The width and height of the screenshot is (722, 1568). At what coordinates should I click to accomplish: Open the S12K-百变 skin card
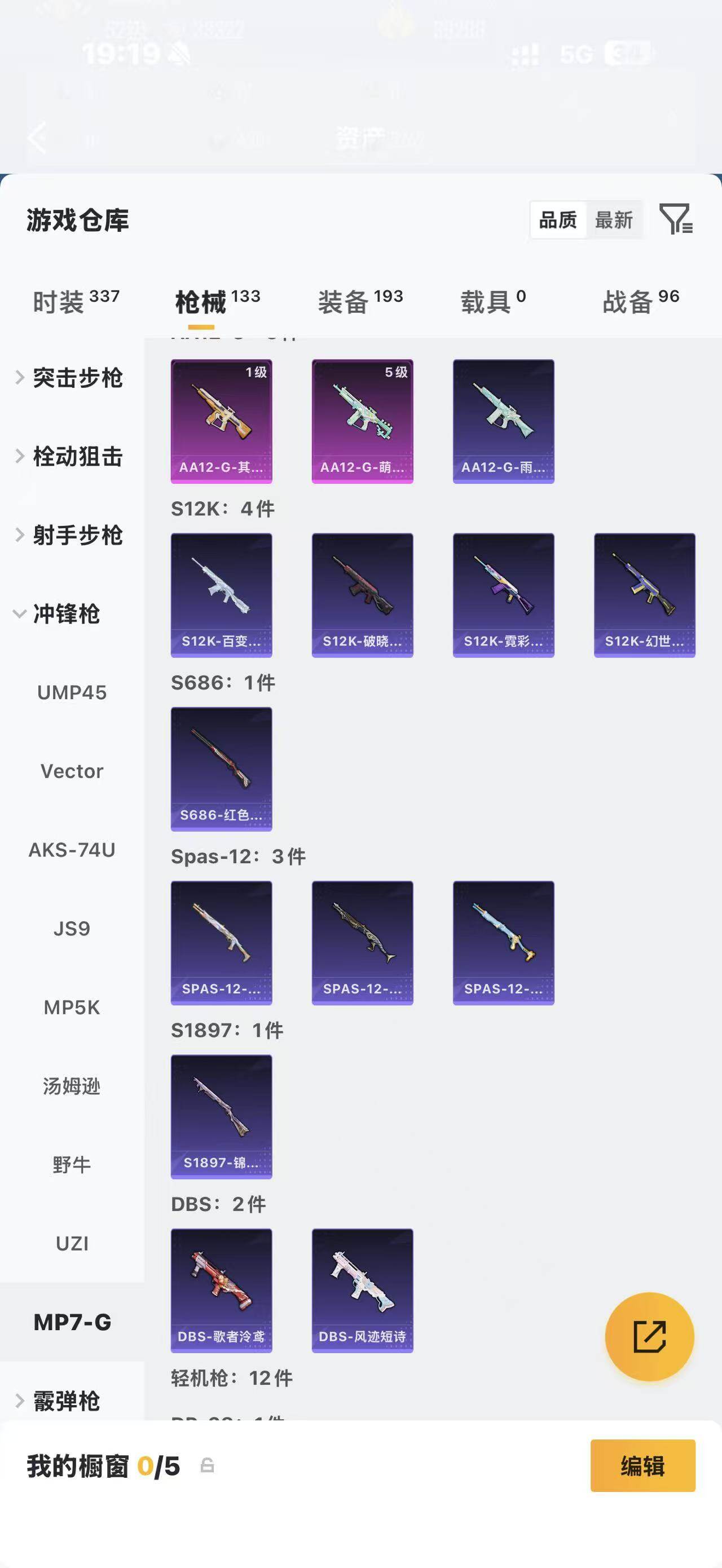tap(222, 595)
